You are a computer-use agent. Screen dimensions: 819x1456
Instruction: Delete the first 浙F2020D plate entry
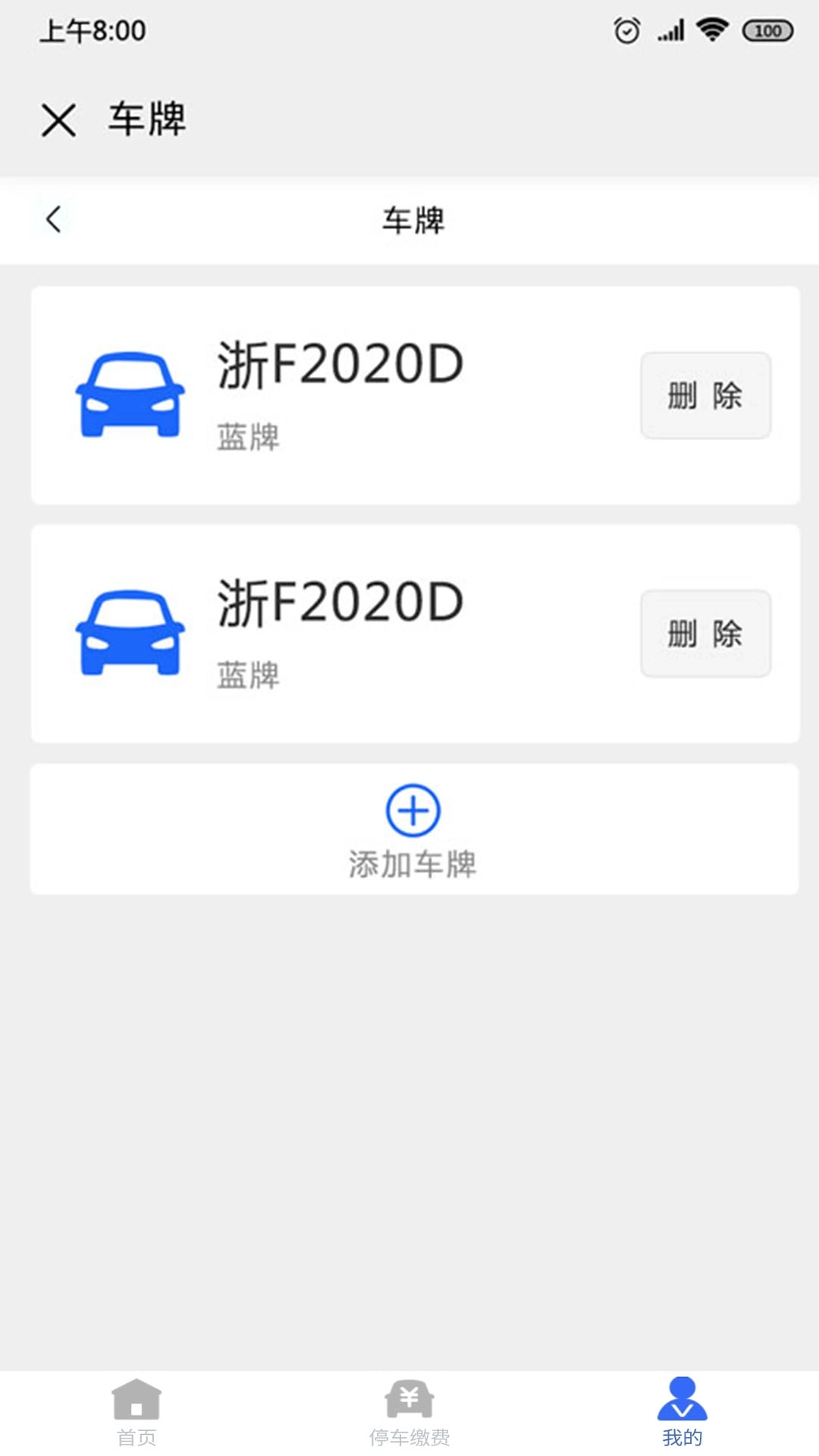click(x=704, y=394)
